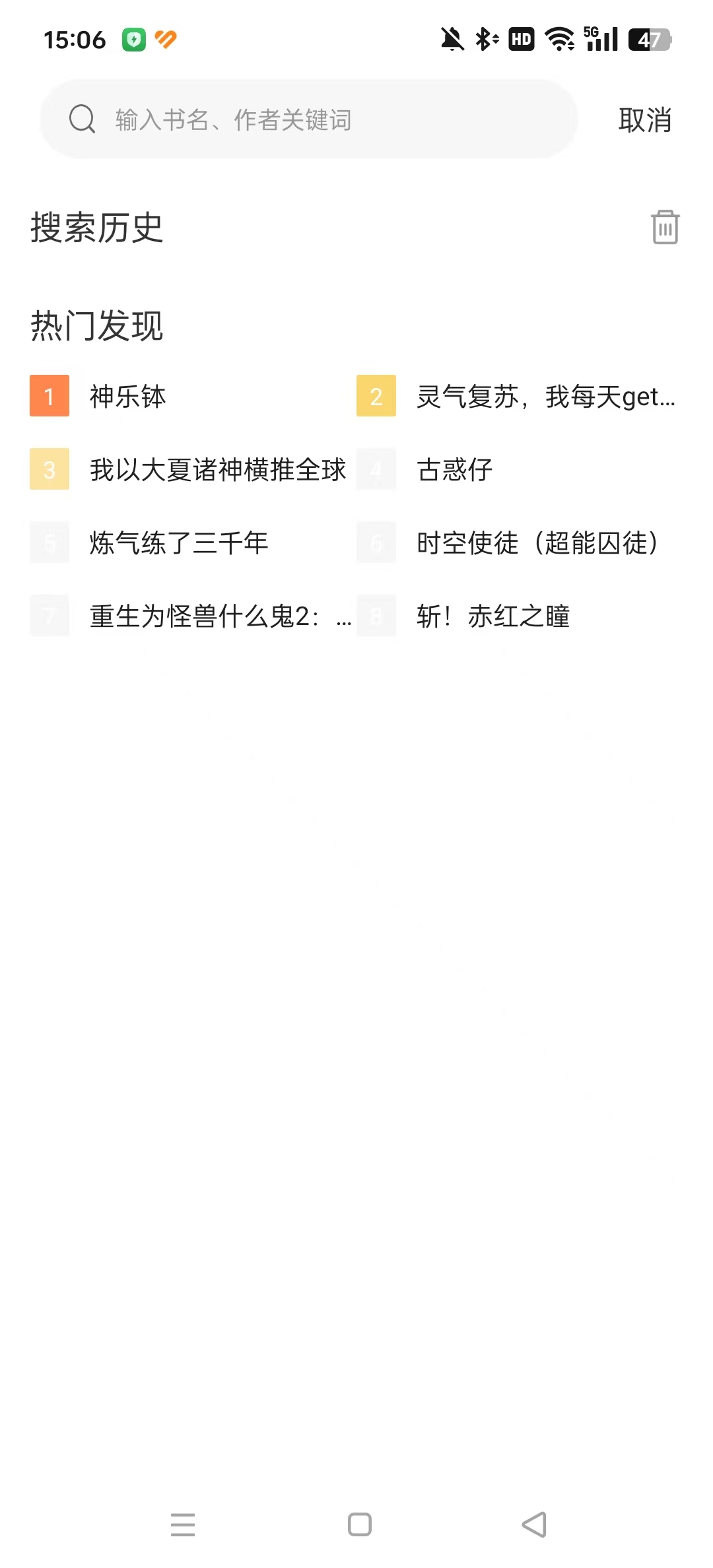Select 斩！赤红之瞳 hot item

click(494, 616)
